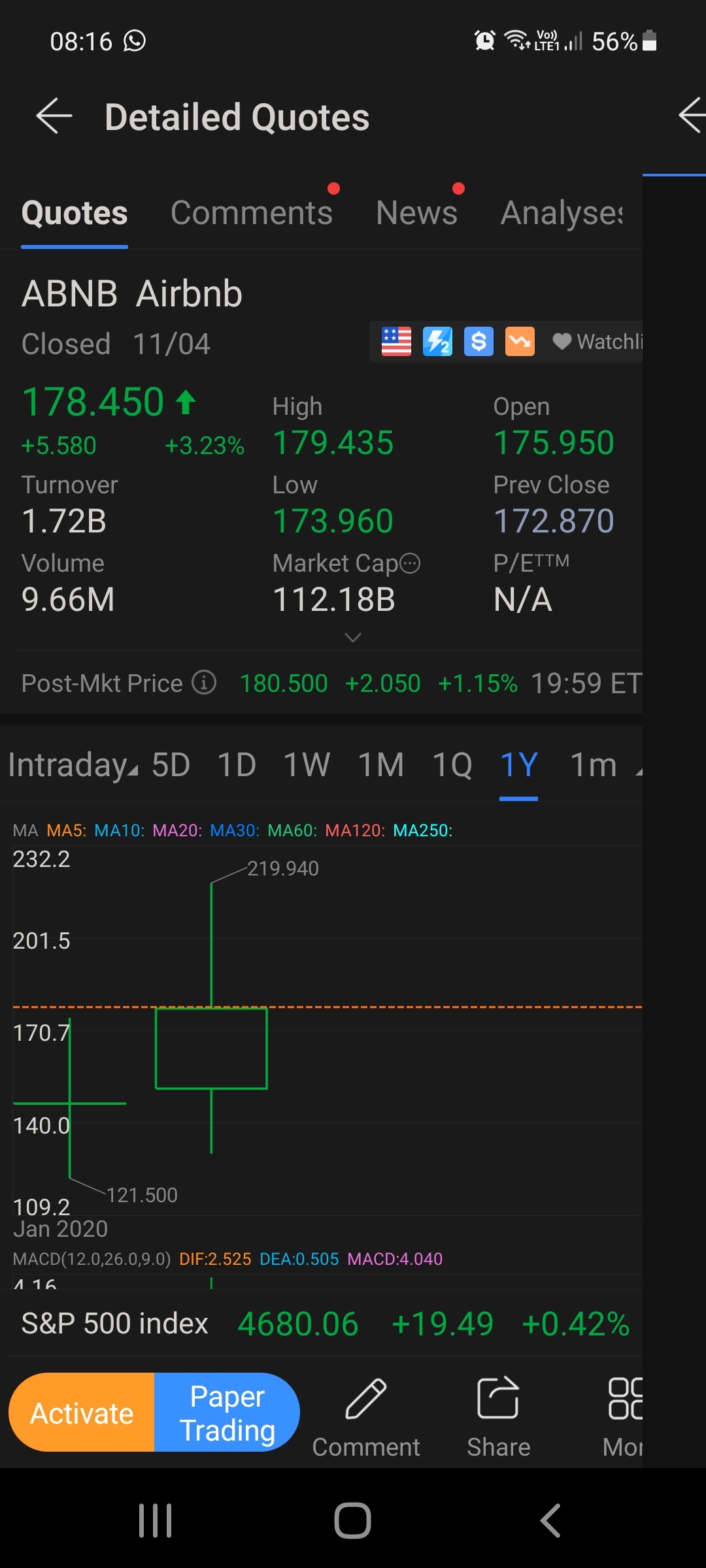The height and width of the screenshot is (1568, 706).
Task: Go to the system home screen
Action: click(352, 1520)
